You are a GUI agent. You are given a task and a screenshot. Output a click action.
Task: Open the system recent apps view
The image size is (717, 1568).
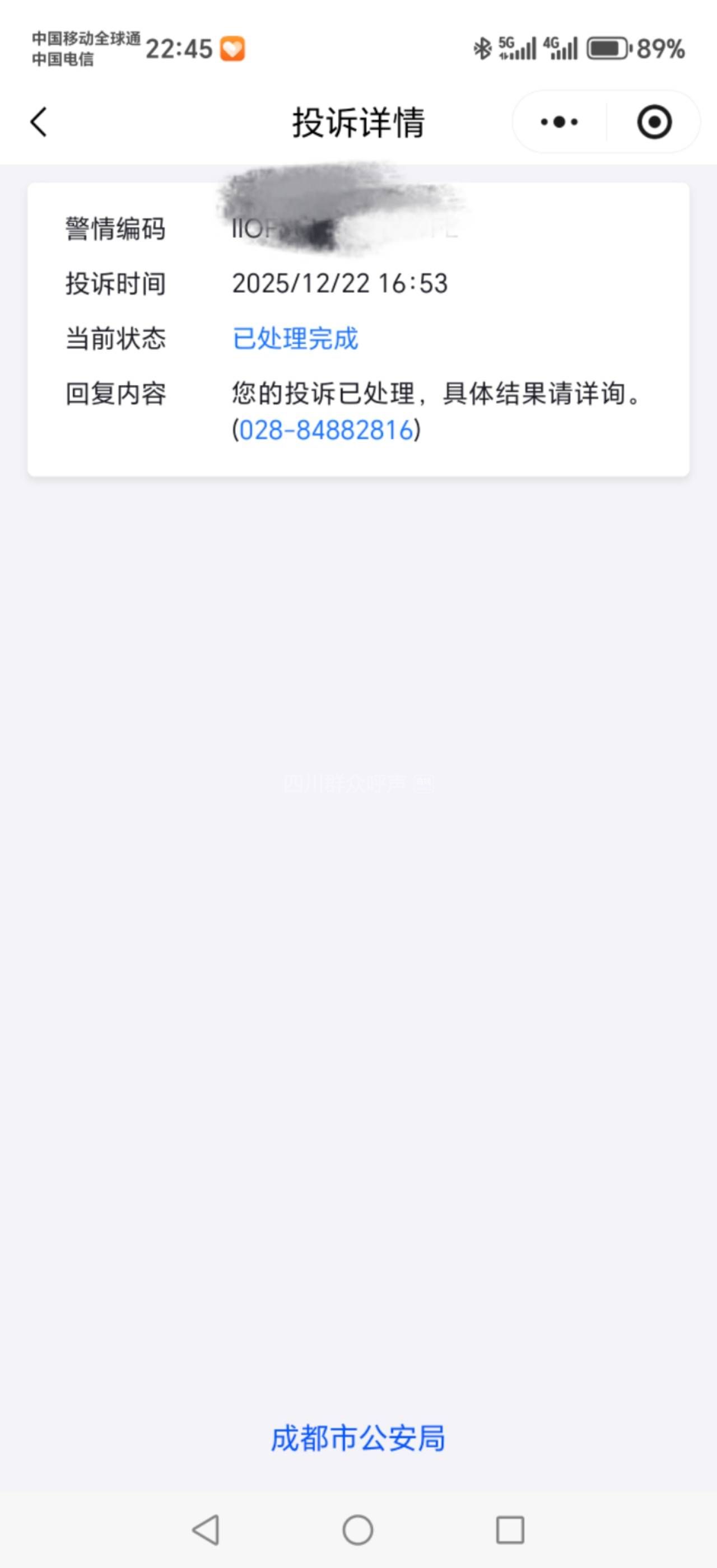point(510,1529)
